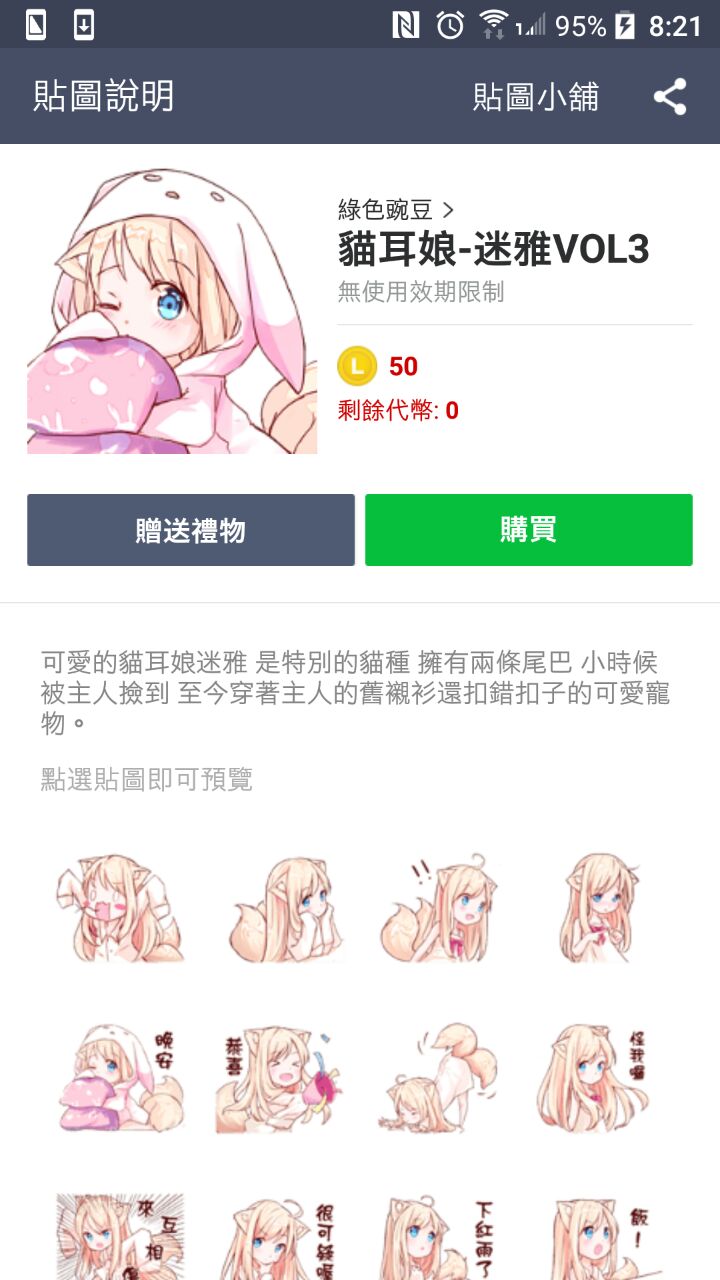This screenshot has width=720, height=1280.
Task: Tap the green 購買 button
Action: click(528, 530)
